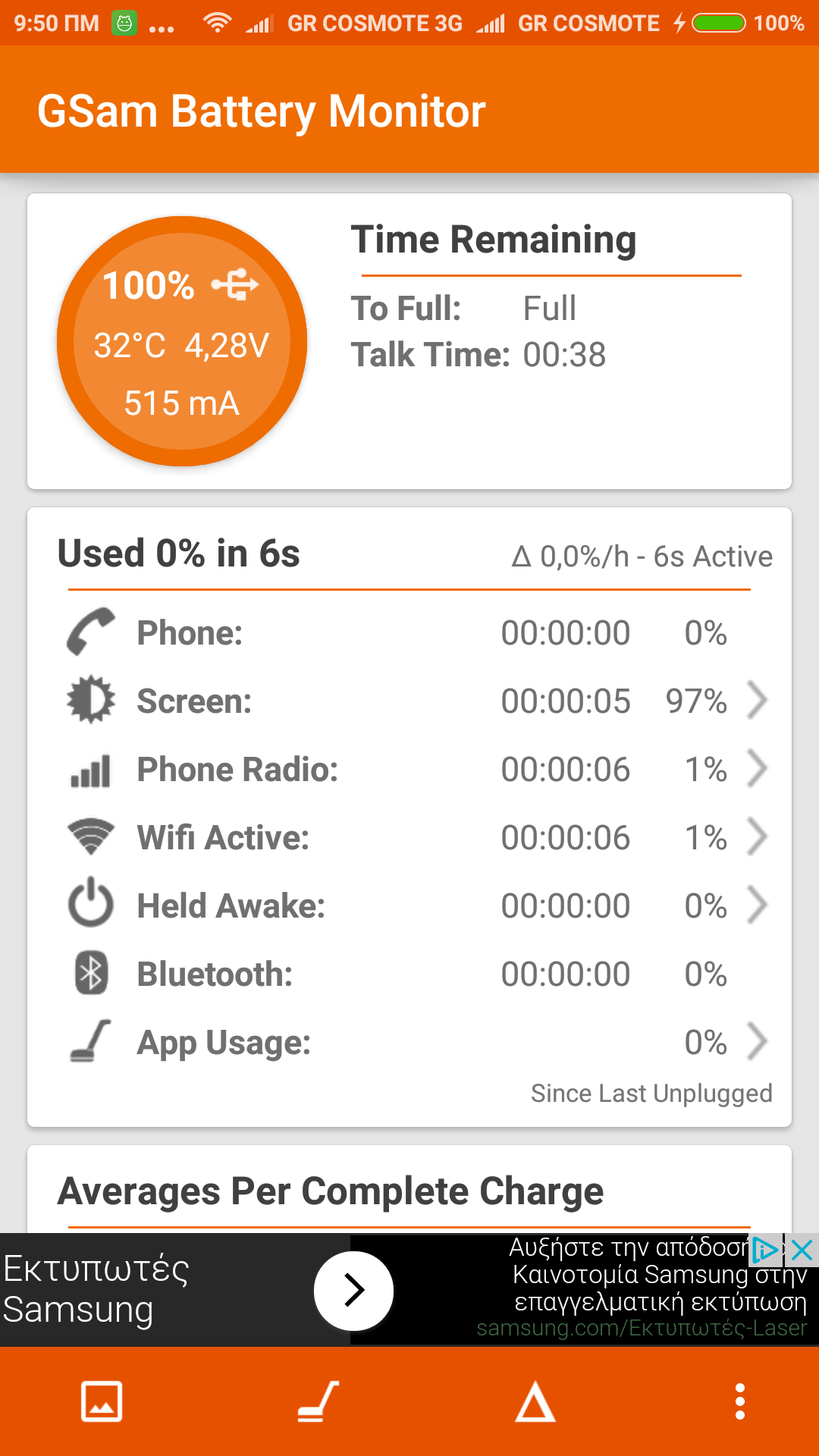Open the samsung.com ad link
Image resolution: width=819 pixels, height=1456 pixels.
point(642,1329)
